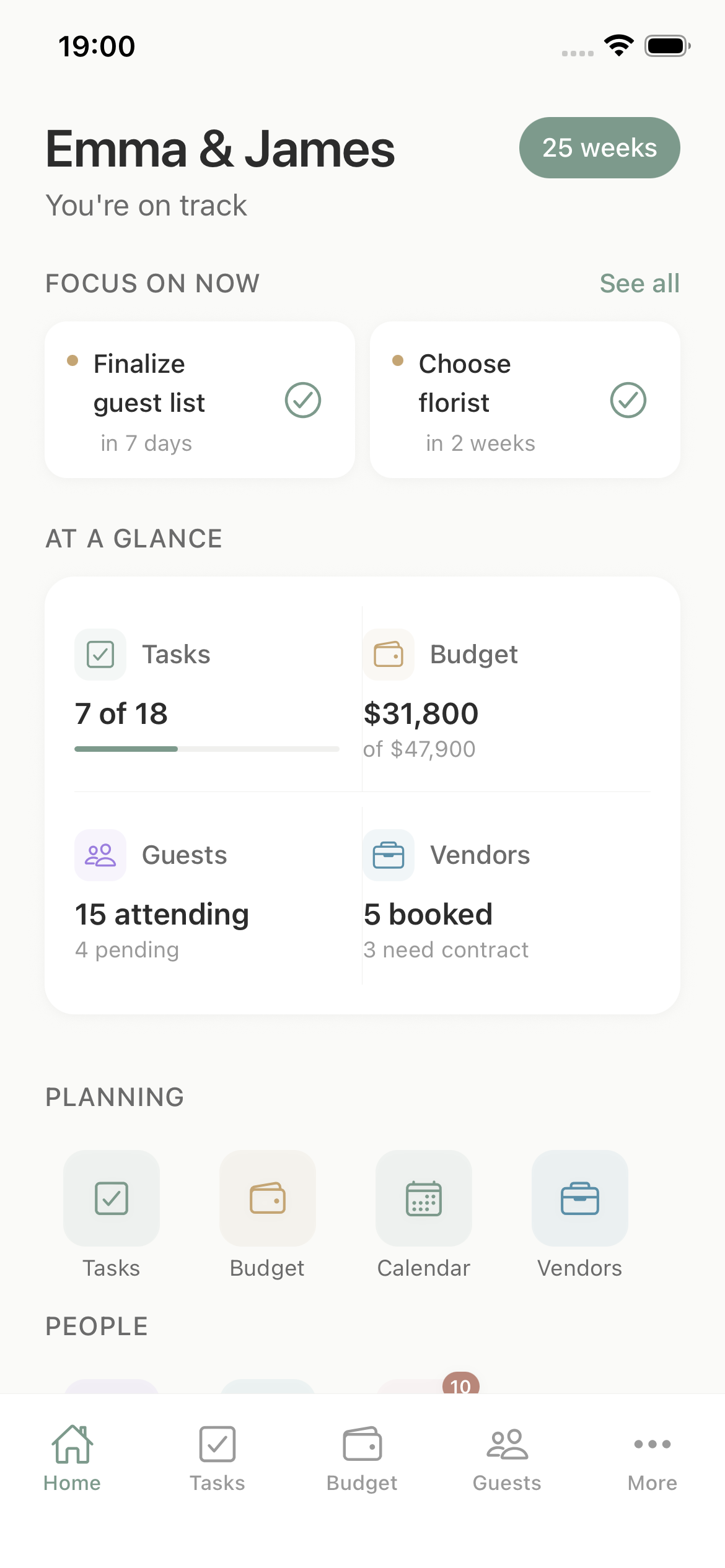Viewport: 725px width, 1568px height.
Task: Tap the '15 attending' guests summary
Action: coord(161,914)
